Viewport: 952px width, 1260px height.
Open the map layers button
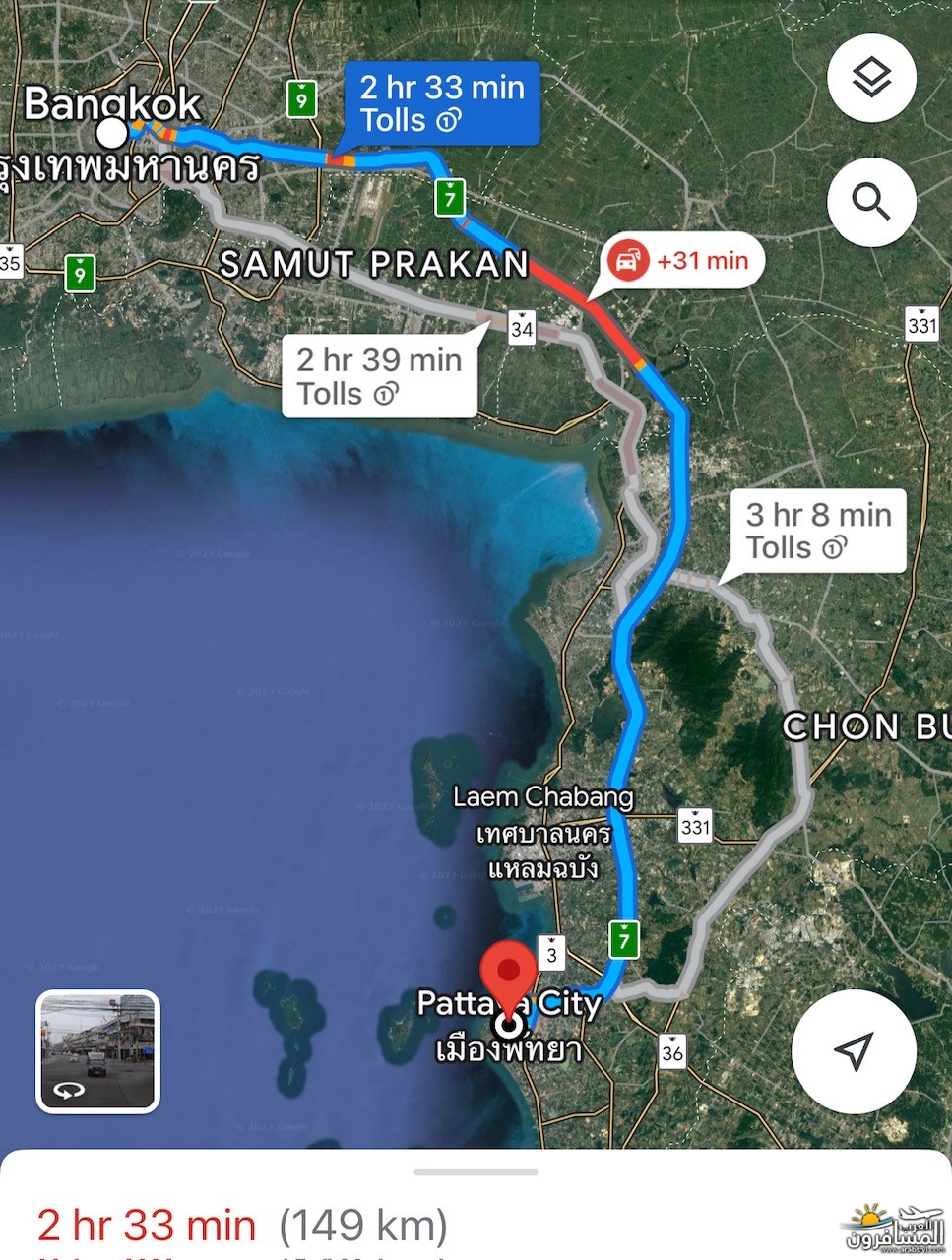point(871,78)
